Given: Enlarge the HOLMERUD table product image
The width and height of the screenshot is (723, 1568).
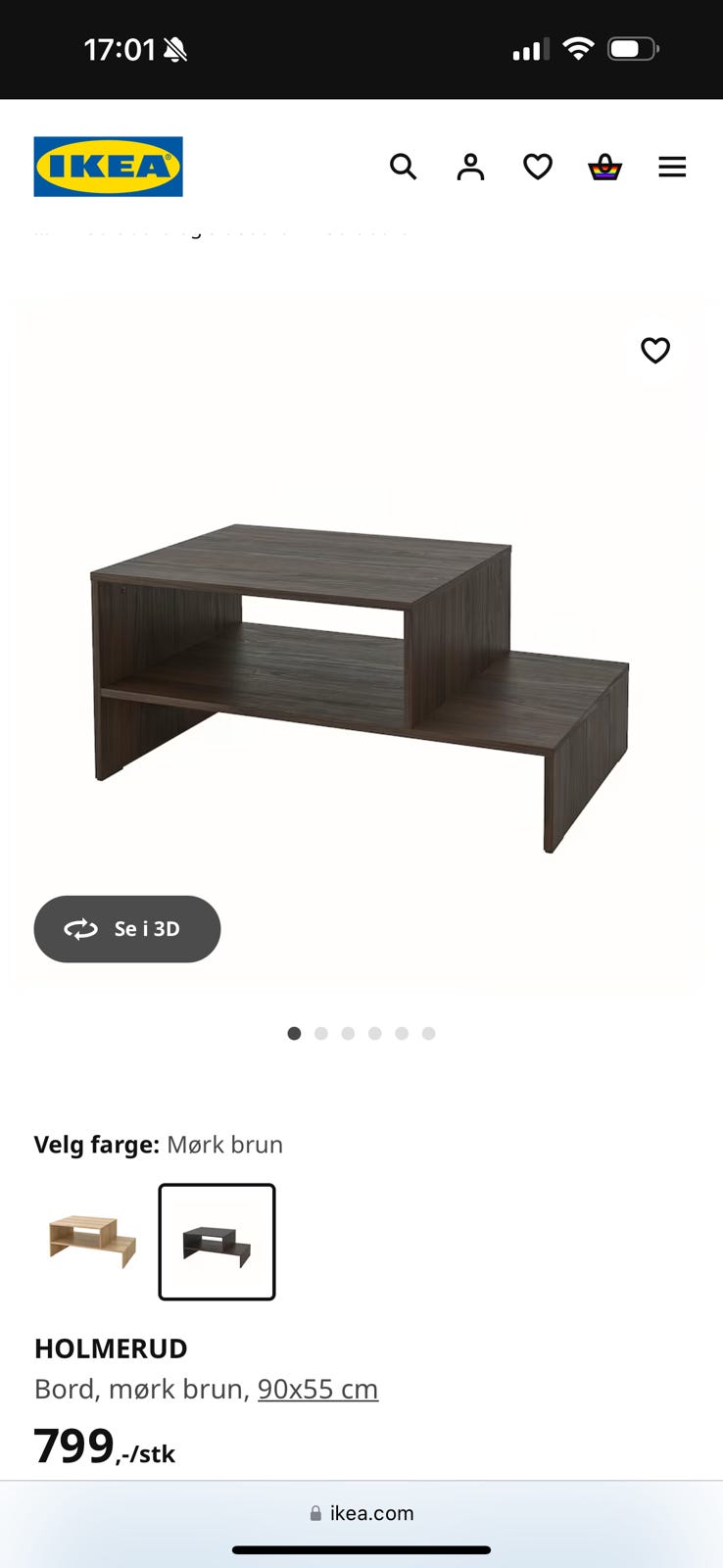Looking at the screenshot, I should [361, 686].
